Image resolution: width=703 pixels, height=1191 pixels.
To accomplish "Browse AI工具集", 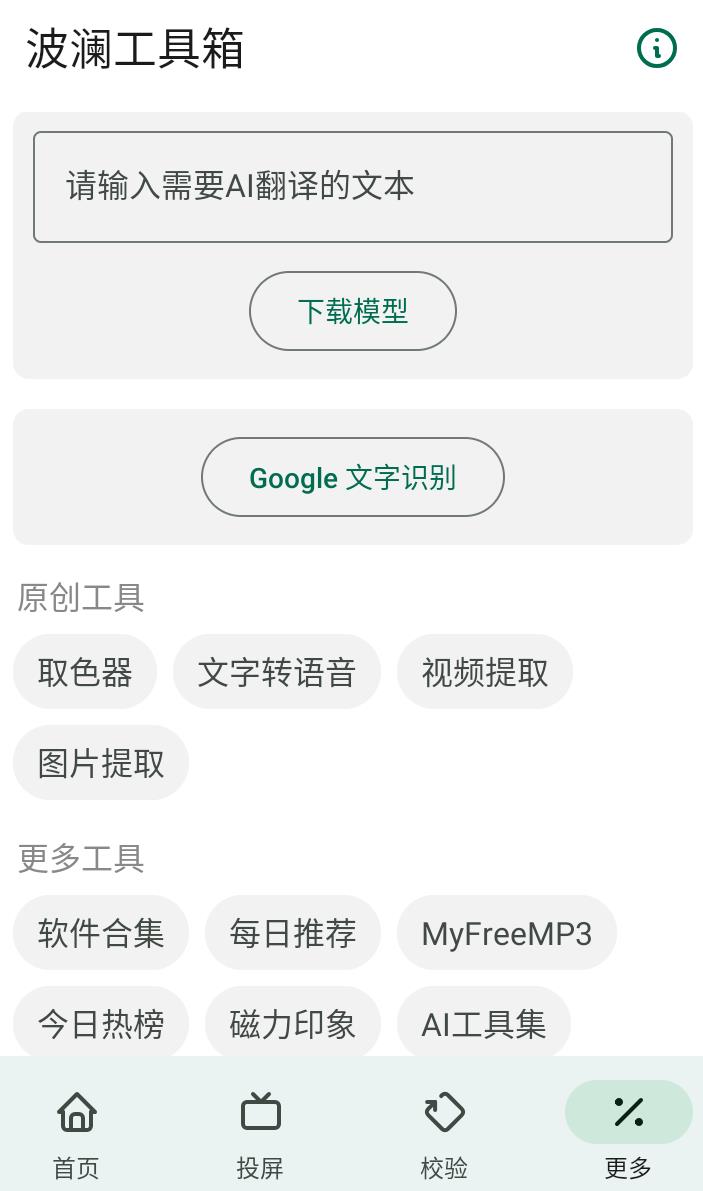I will [484, 1023].
